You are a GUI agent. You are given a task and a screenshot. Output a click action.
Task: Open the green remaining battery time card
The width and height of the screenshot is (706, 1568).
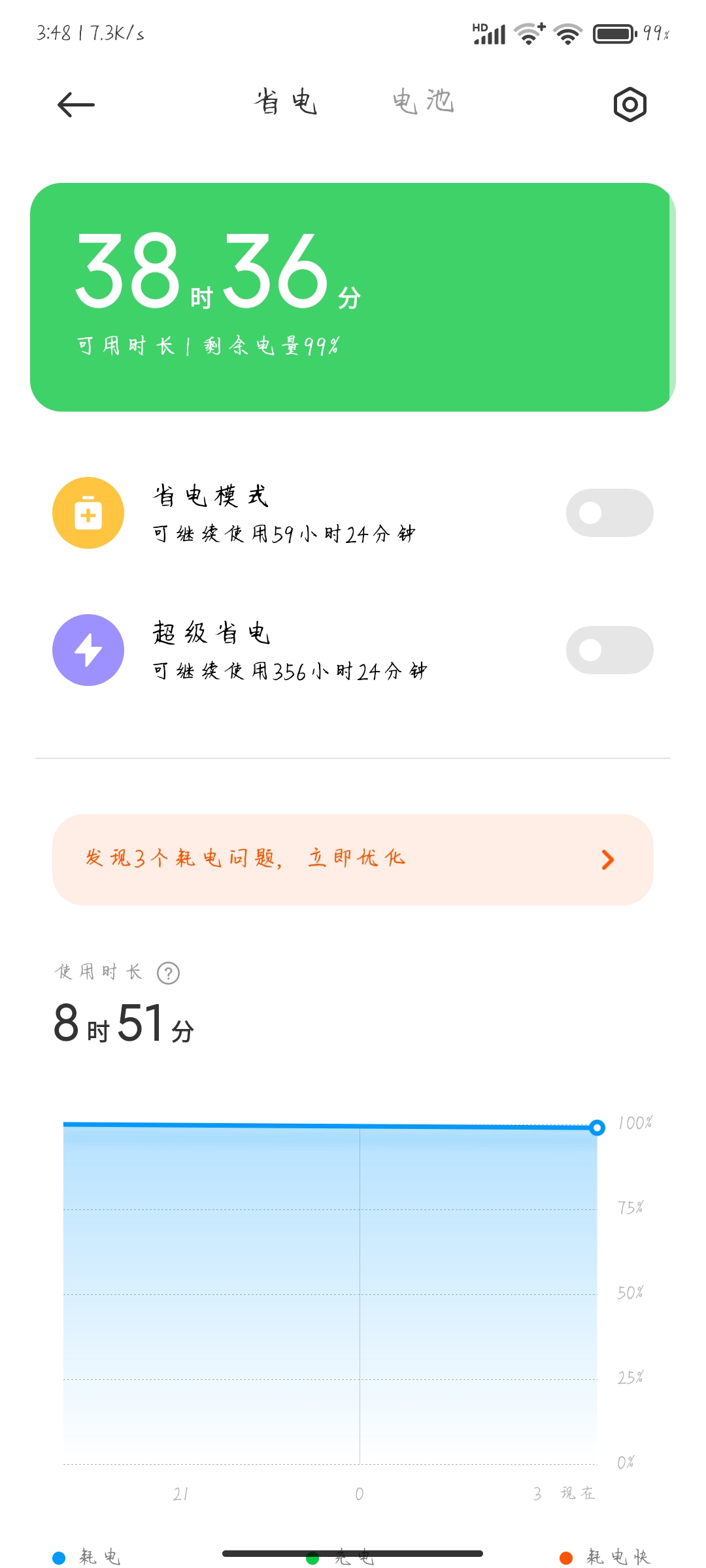(x=353, y=297)
